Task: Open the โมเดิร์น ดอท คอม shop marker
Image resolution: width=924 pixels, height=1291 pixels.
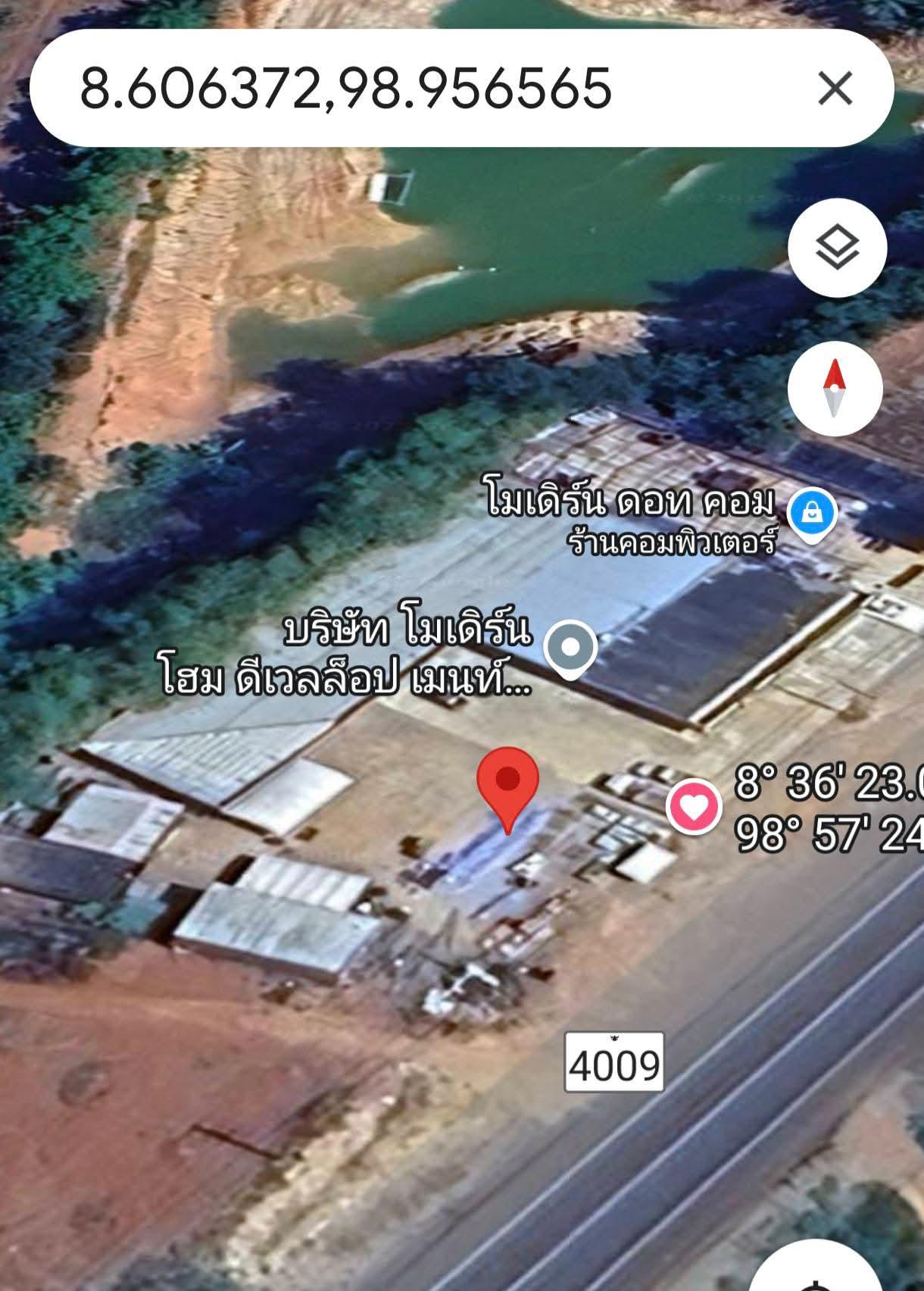Action: click(x=812, y=514)
